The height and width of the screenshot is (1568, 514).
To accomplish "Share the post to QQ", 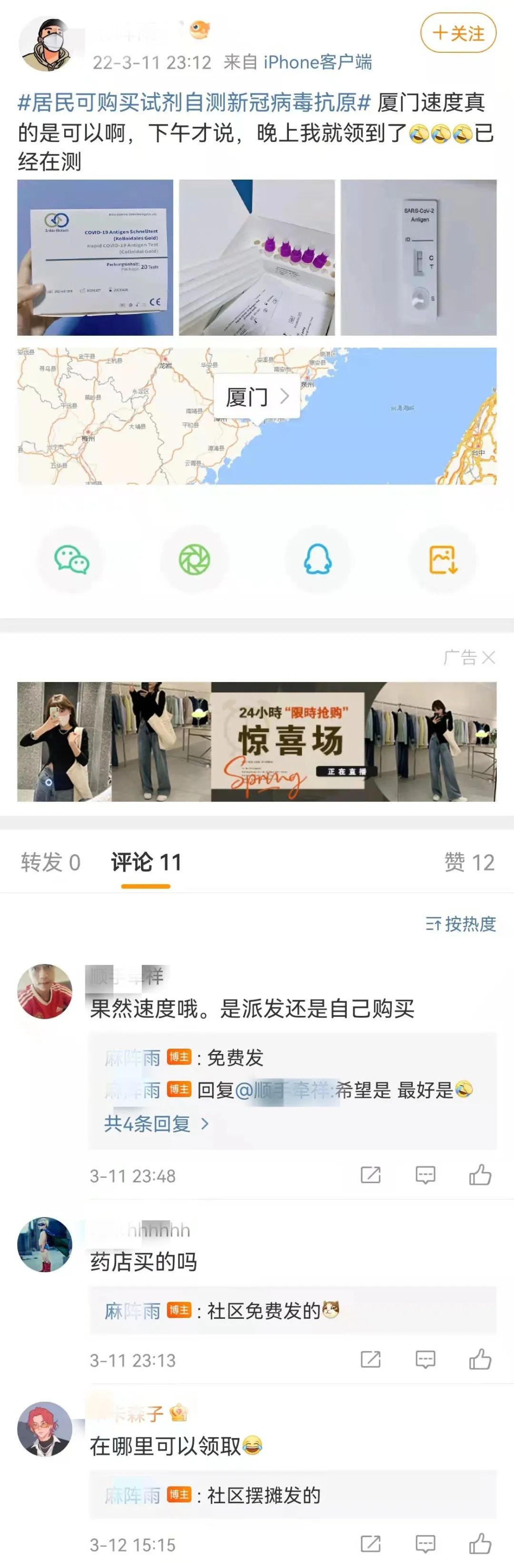I will (x=317, y=559).
